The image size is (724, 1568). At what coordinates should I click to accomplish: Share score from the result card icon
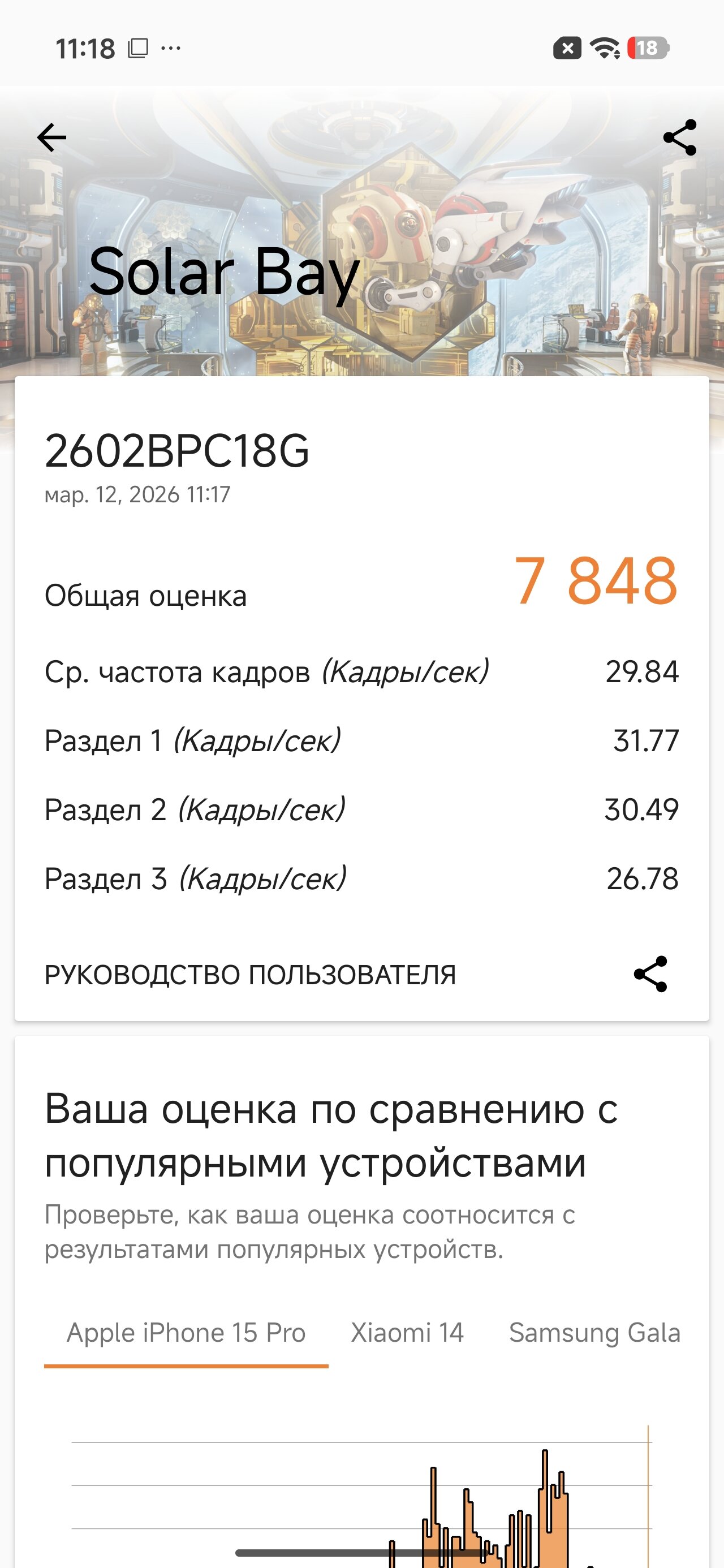click(650, 974)
